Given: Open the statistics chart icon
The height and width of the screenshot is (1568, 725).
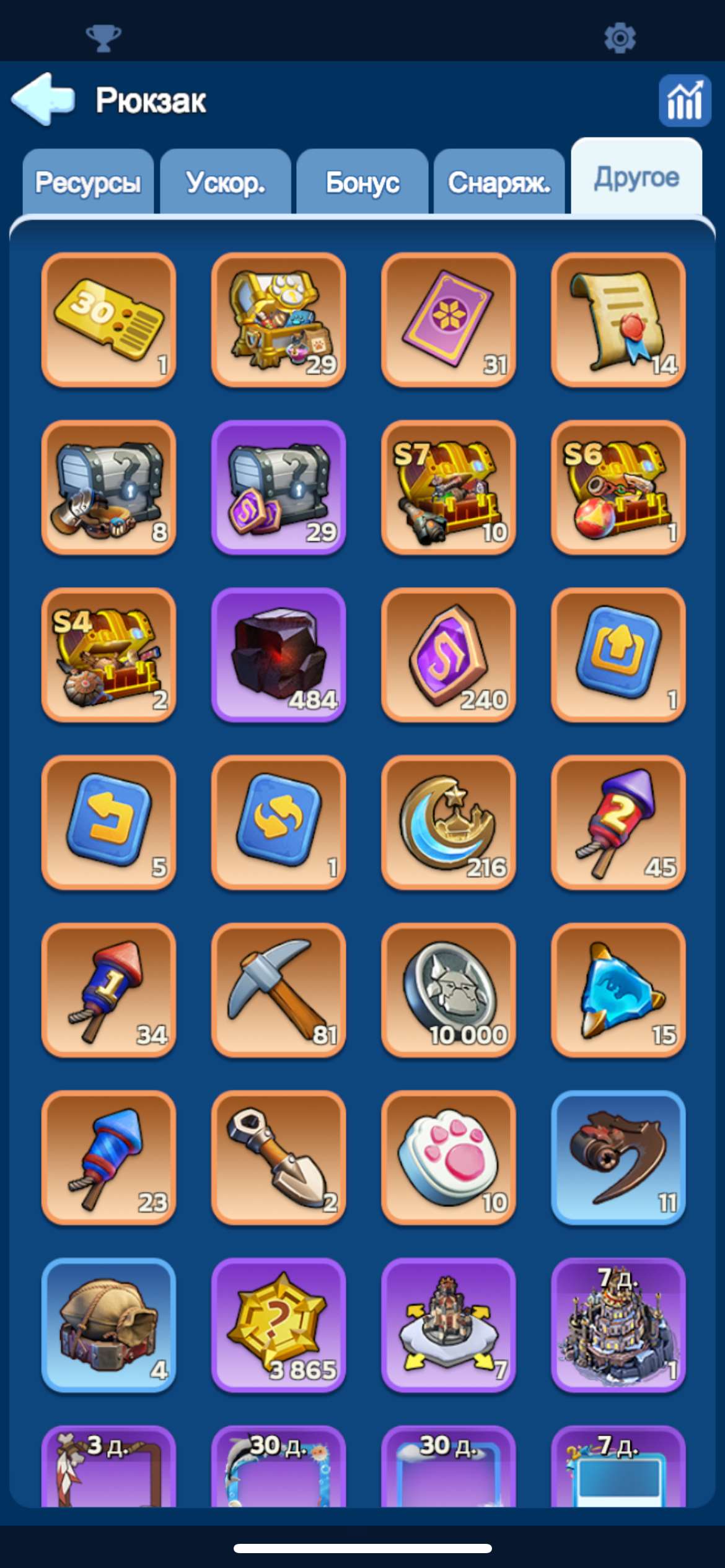Looking at the screenshot, I should (684, 101).
